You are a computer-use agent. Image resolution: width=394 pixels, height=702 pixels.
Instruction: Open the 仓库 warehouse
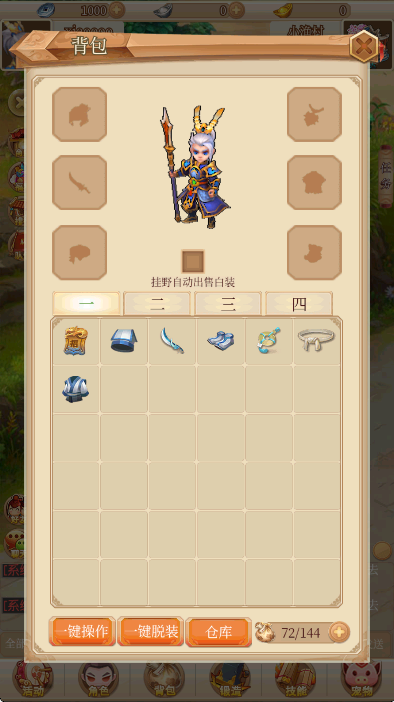pos(218,631)
